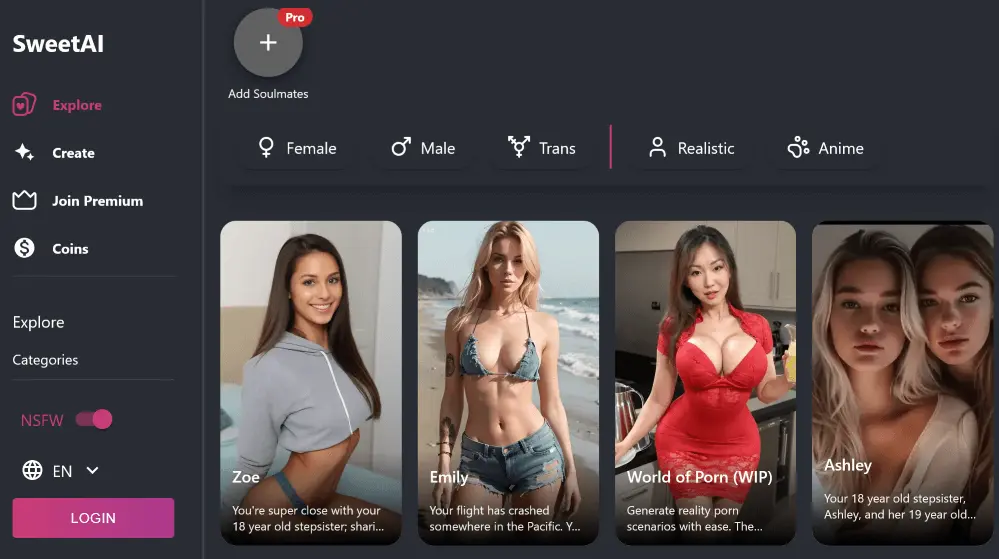This screenshot has height=559, width=999.
Task: Add Soulmates with the plus button
Action: 268,43
